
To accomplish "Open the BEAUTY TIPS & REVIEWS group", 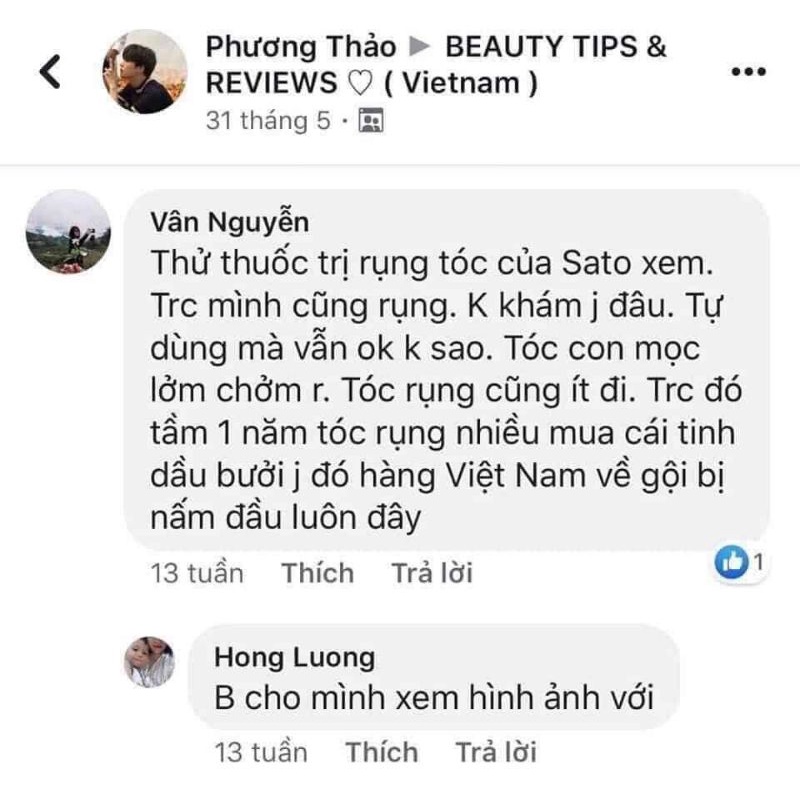I will (436, 65).
